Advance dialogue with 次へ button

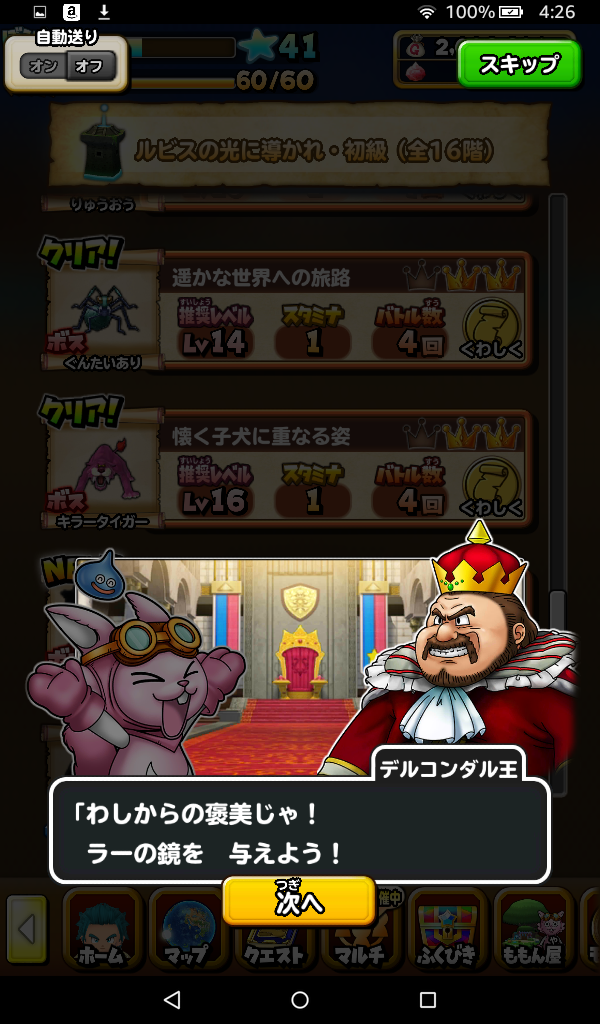(x=299, y=900)
